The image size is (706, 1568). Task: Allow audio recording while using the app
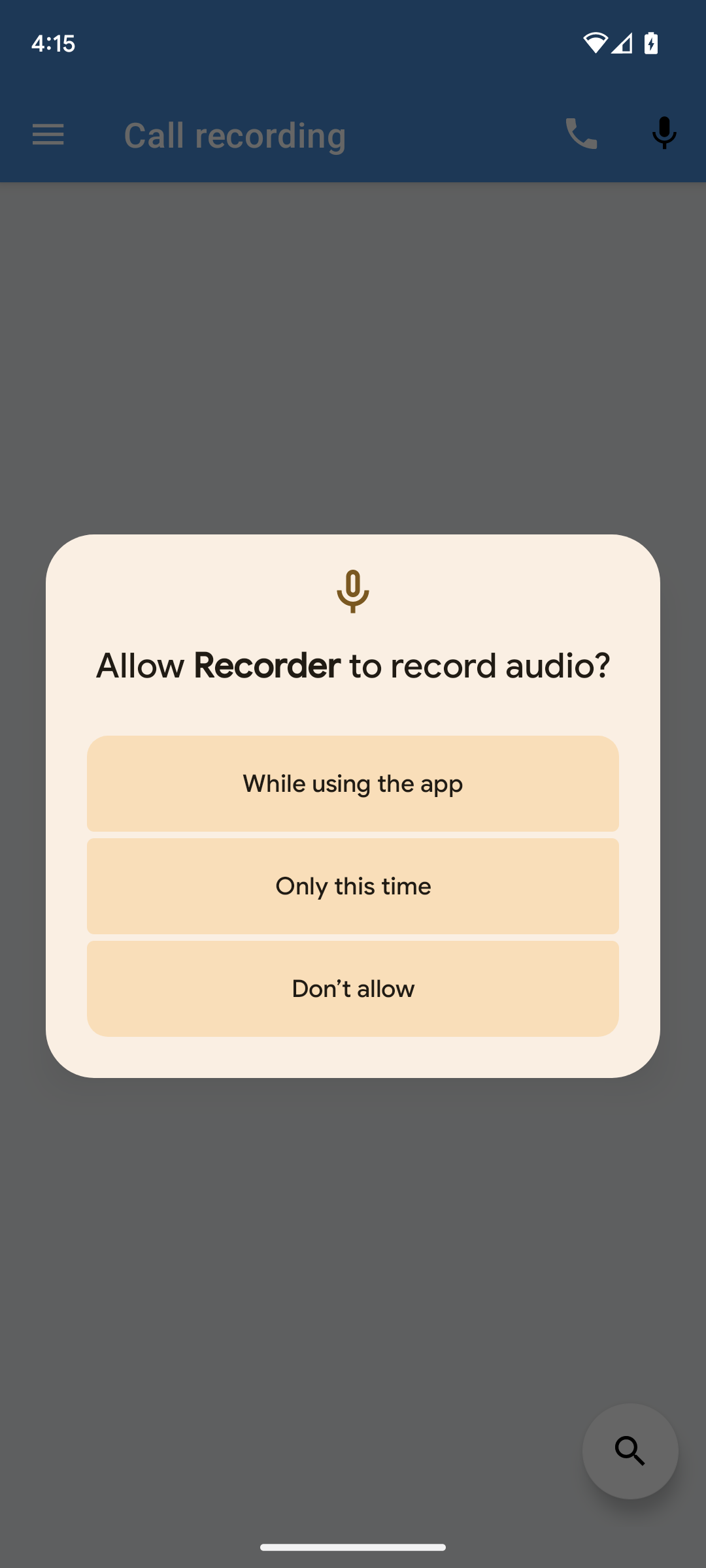coord(353,783)
